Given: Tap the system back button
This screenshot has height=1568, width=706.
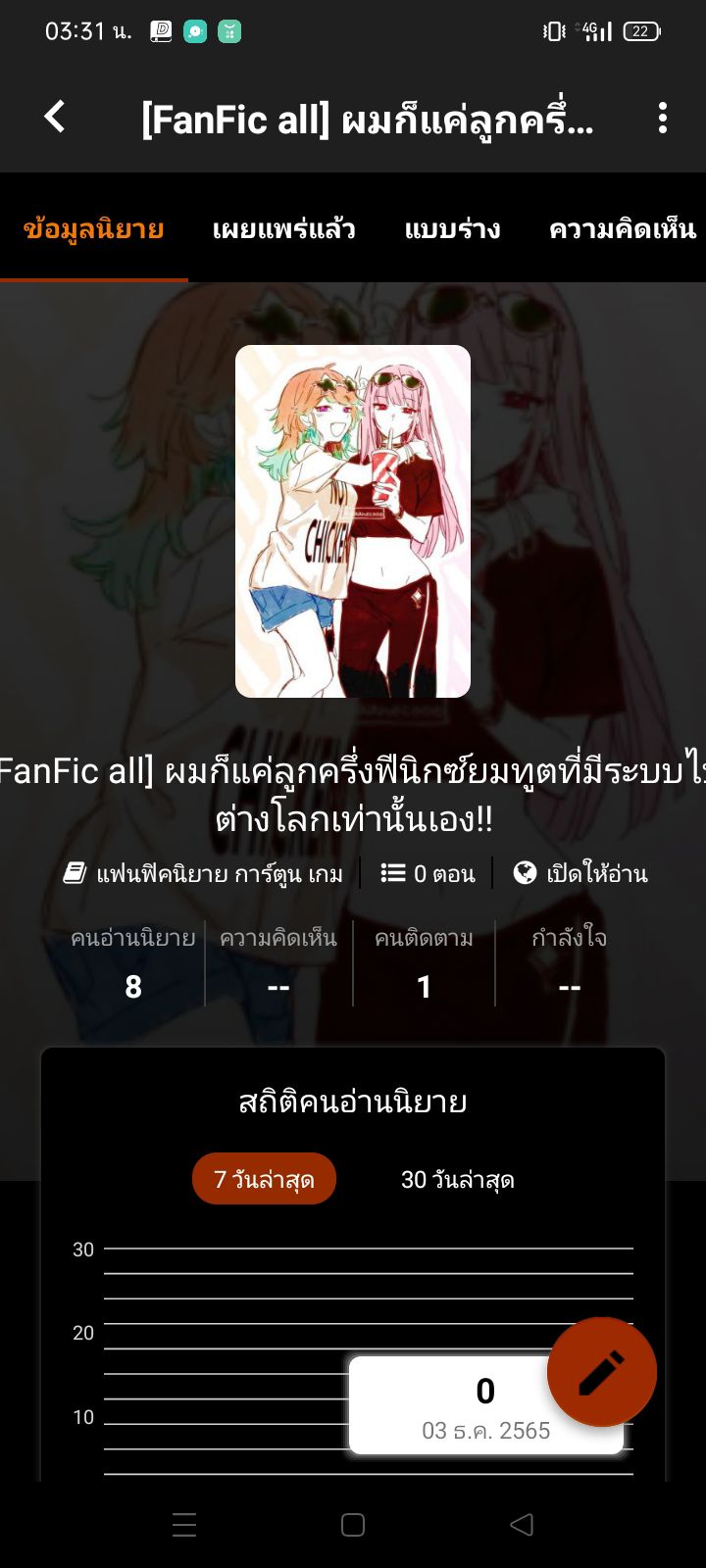Looking at the screenshot, I should [522, 1525].
